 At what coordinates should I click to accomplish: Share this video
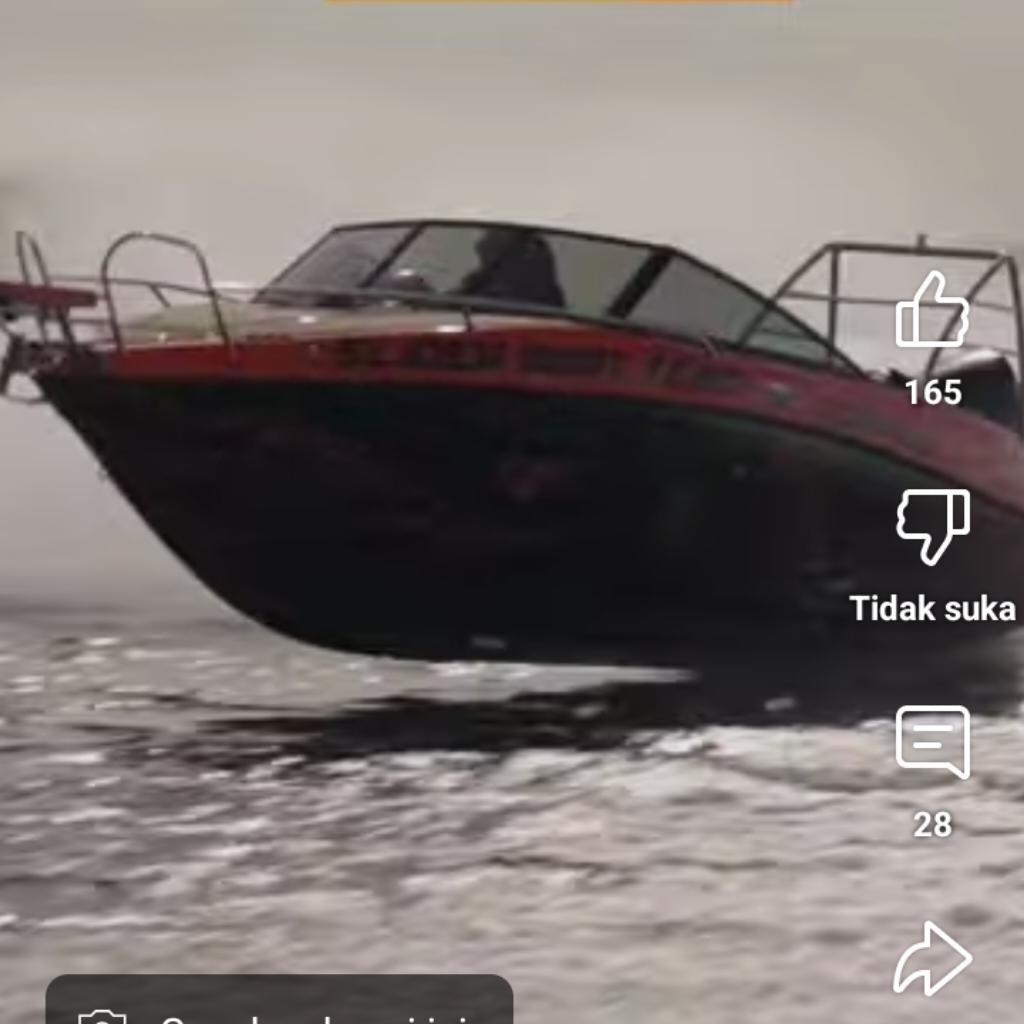pyautogui.click(x=932, y=958)
